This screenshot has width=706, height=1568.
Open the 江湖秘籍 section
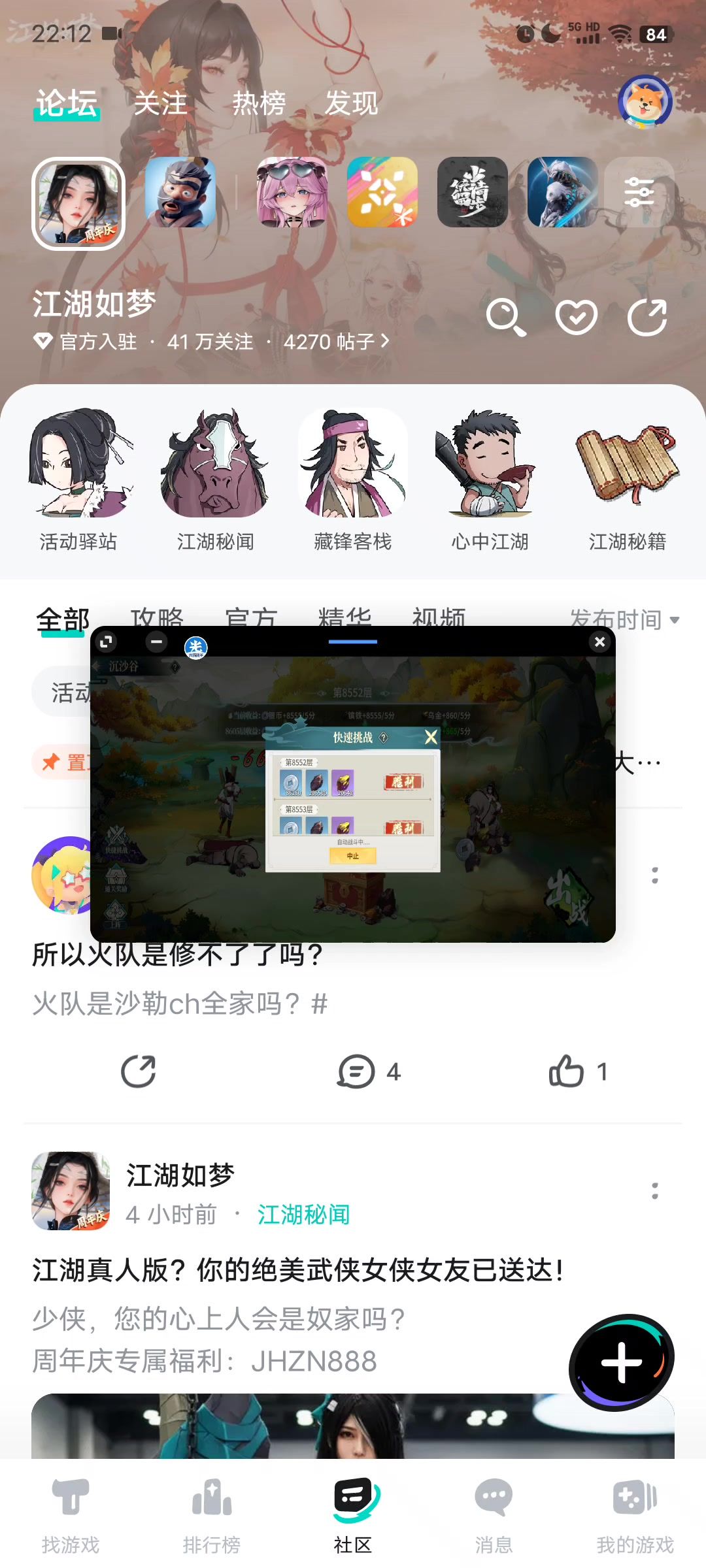(x=627, y=482)
